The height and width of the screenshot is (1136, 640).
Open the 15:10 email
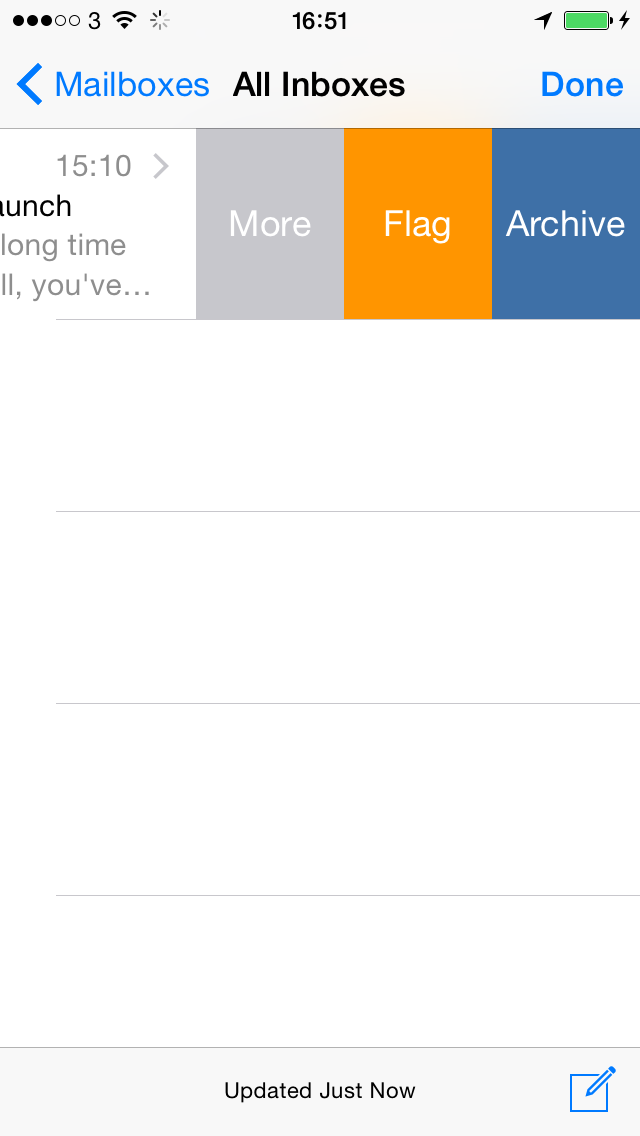(x=98, y=224)
